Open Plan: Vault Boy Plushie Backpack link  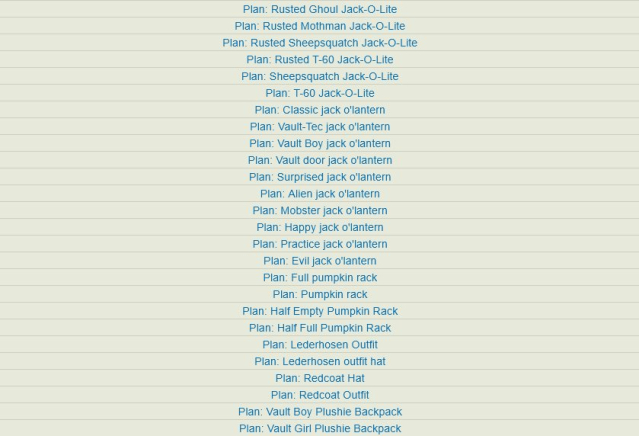tap(319, 412)
